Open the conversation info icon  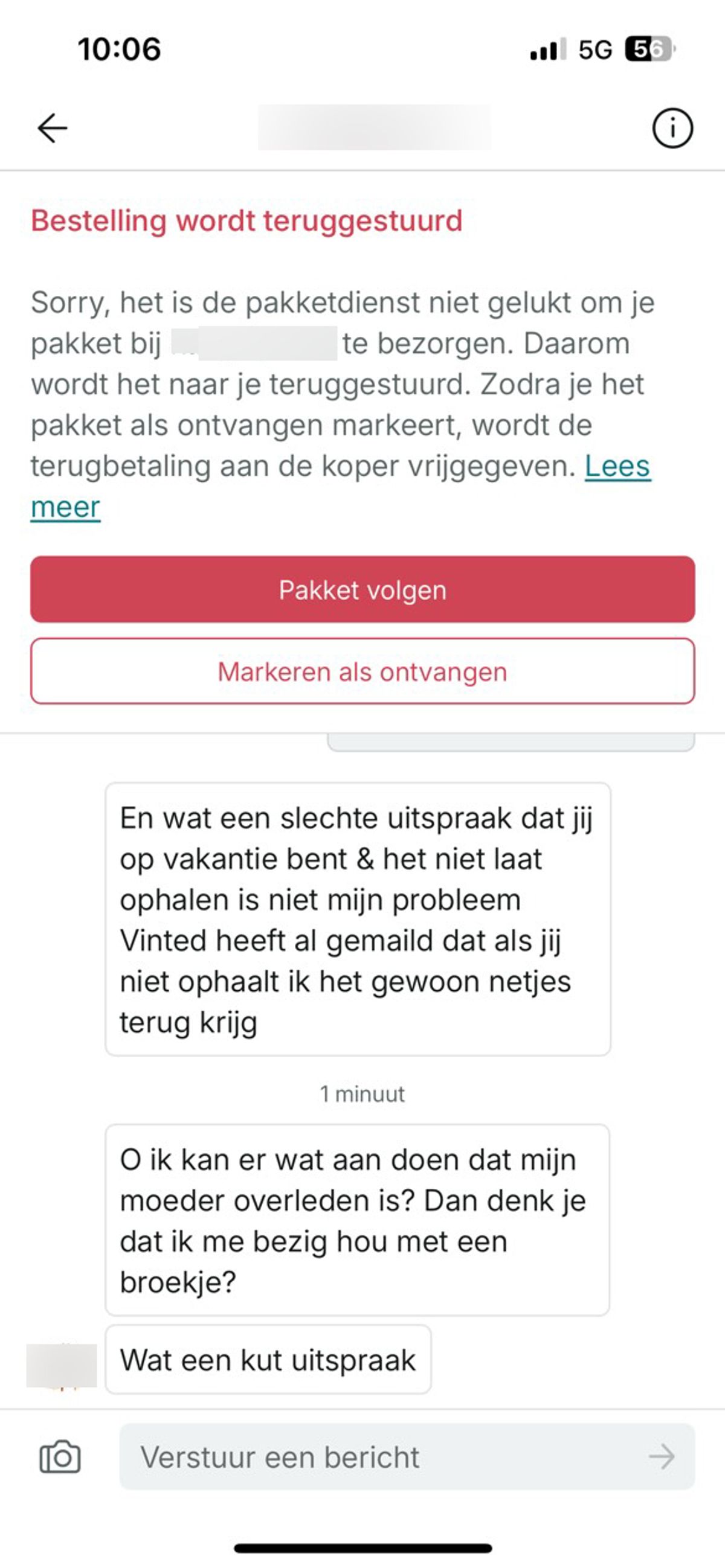(672, 129)
